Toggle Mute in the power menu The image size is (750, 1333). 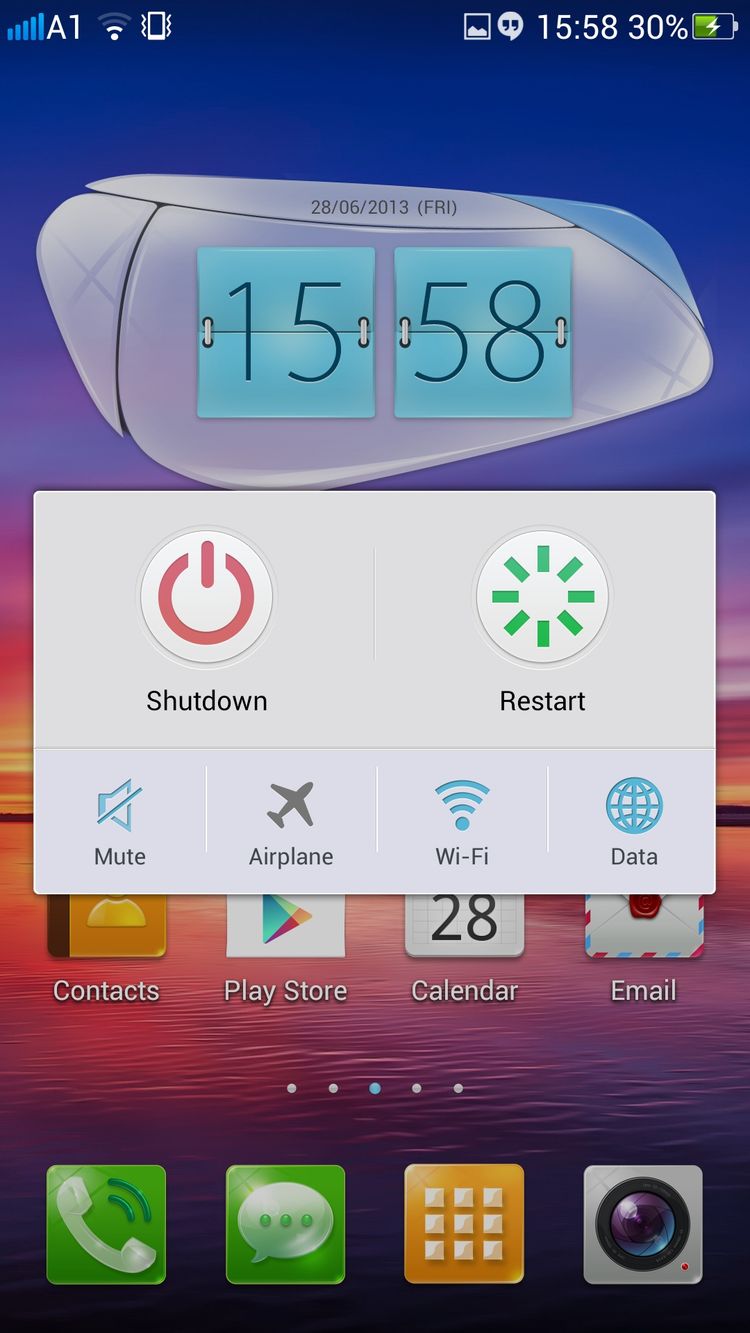tap(120, 822)
